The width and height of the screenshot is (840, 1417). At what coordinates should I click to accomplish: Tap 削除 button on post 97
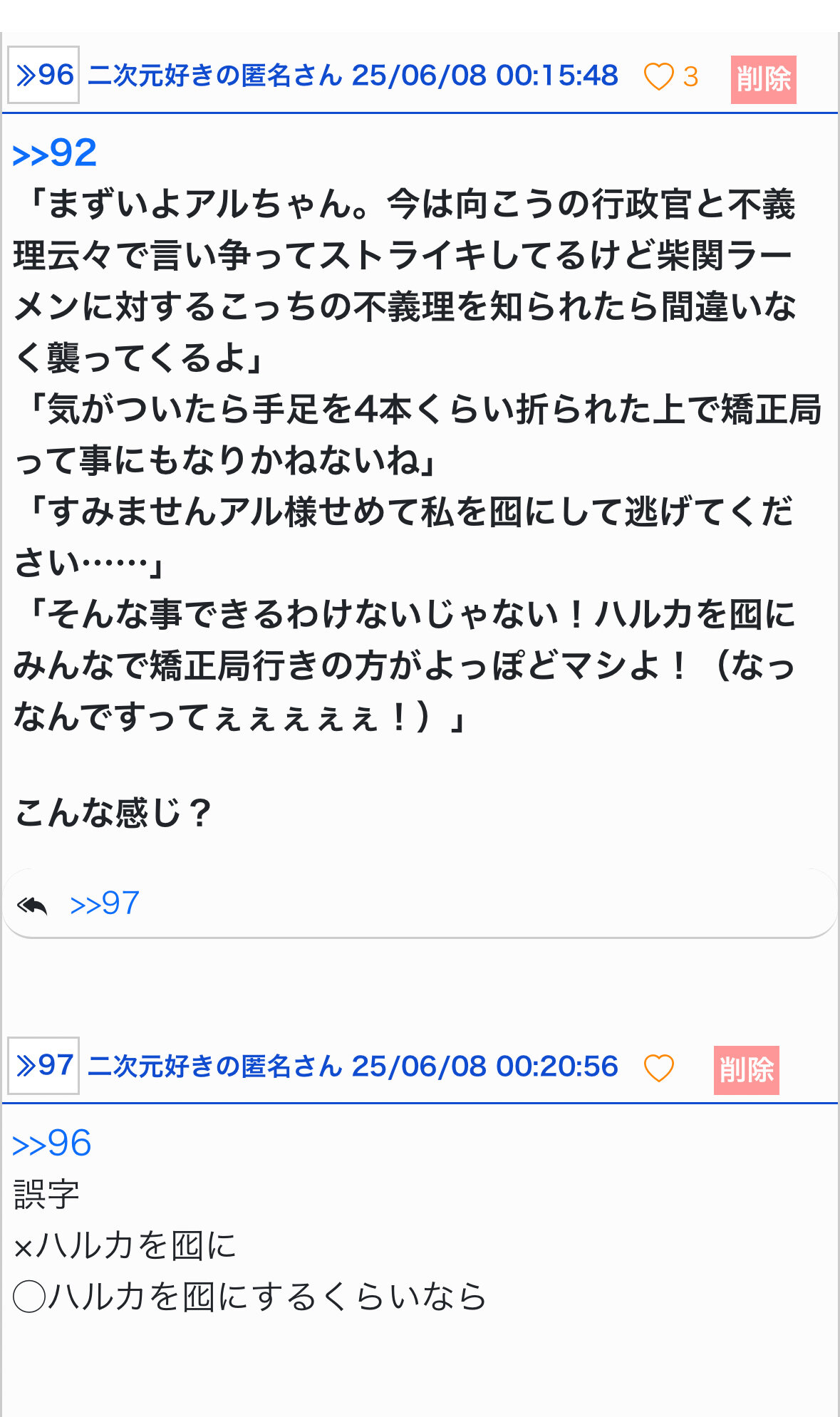click(x=746, y=1070)
